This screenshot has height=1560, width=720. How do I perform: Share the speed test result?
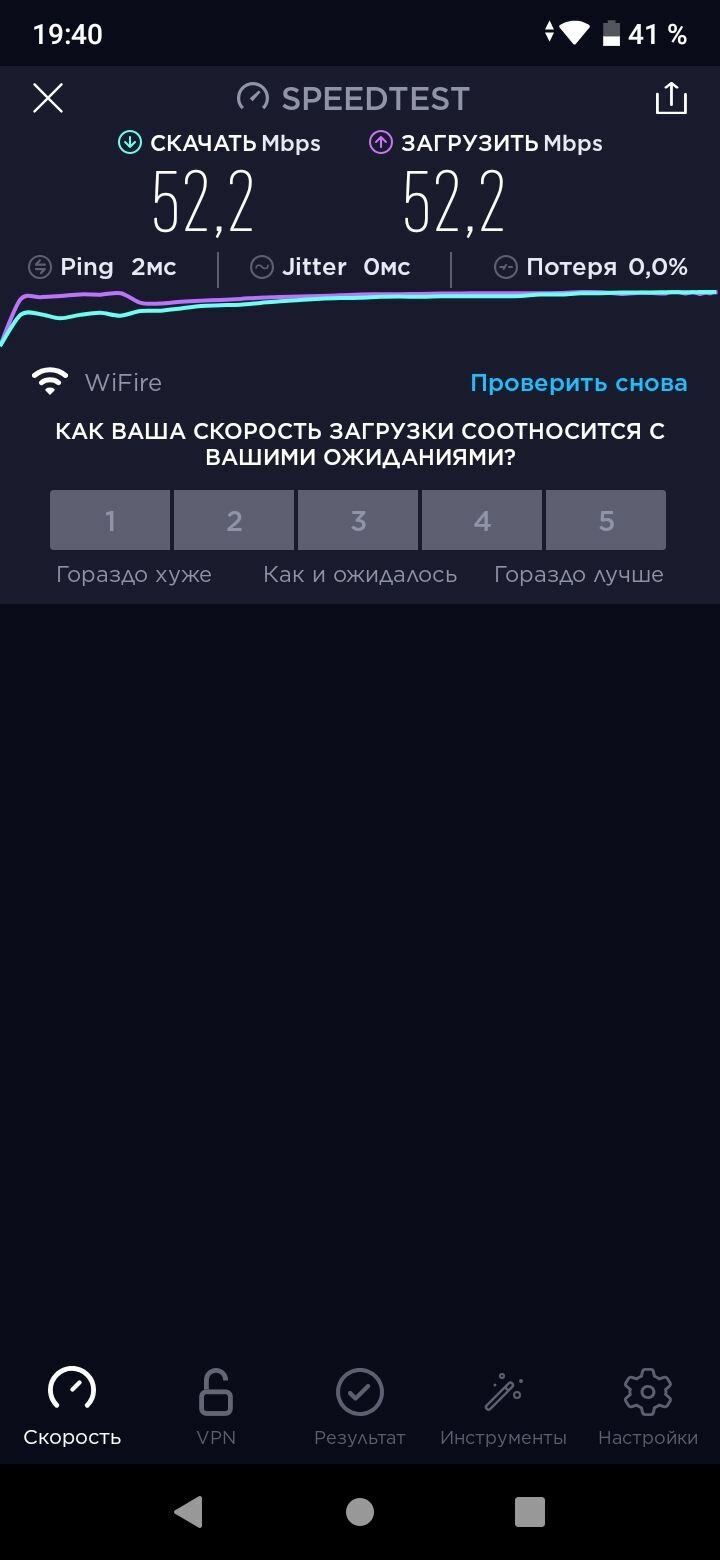671,98
